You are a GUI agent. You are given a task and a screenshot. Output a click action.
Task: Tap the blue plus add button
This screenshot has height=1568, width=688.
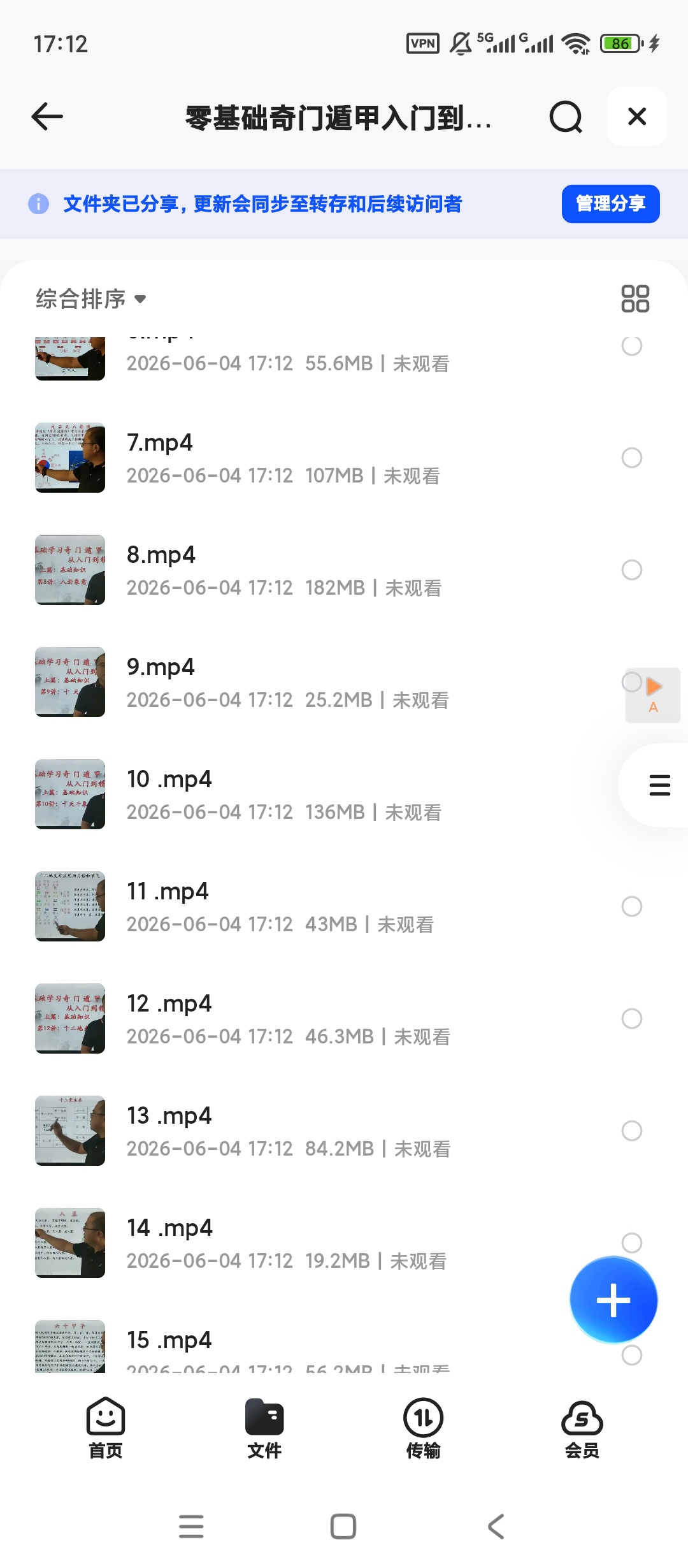pyautogui.click(x=613, y=1300)
